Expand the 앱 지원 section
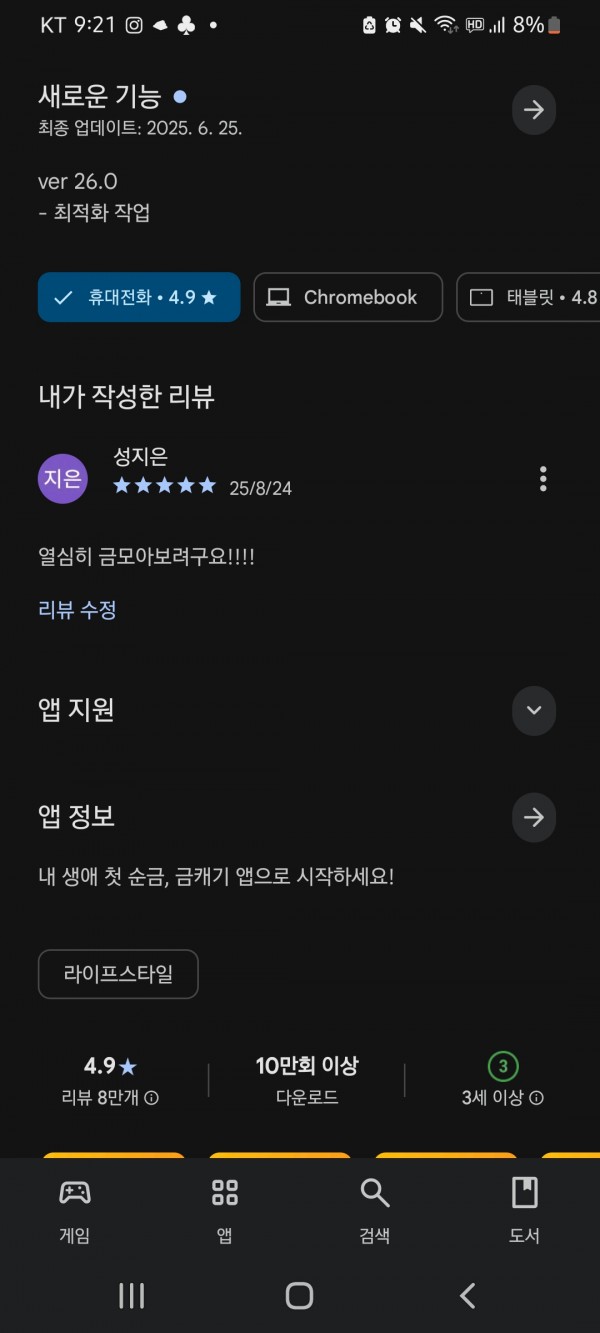Screen dimensions: 600x1333 pyautogui.click(x=533, y=710)
